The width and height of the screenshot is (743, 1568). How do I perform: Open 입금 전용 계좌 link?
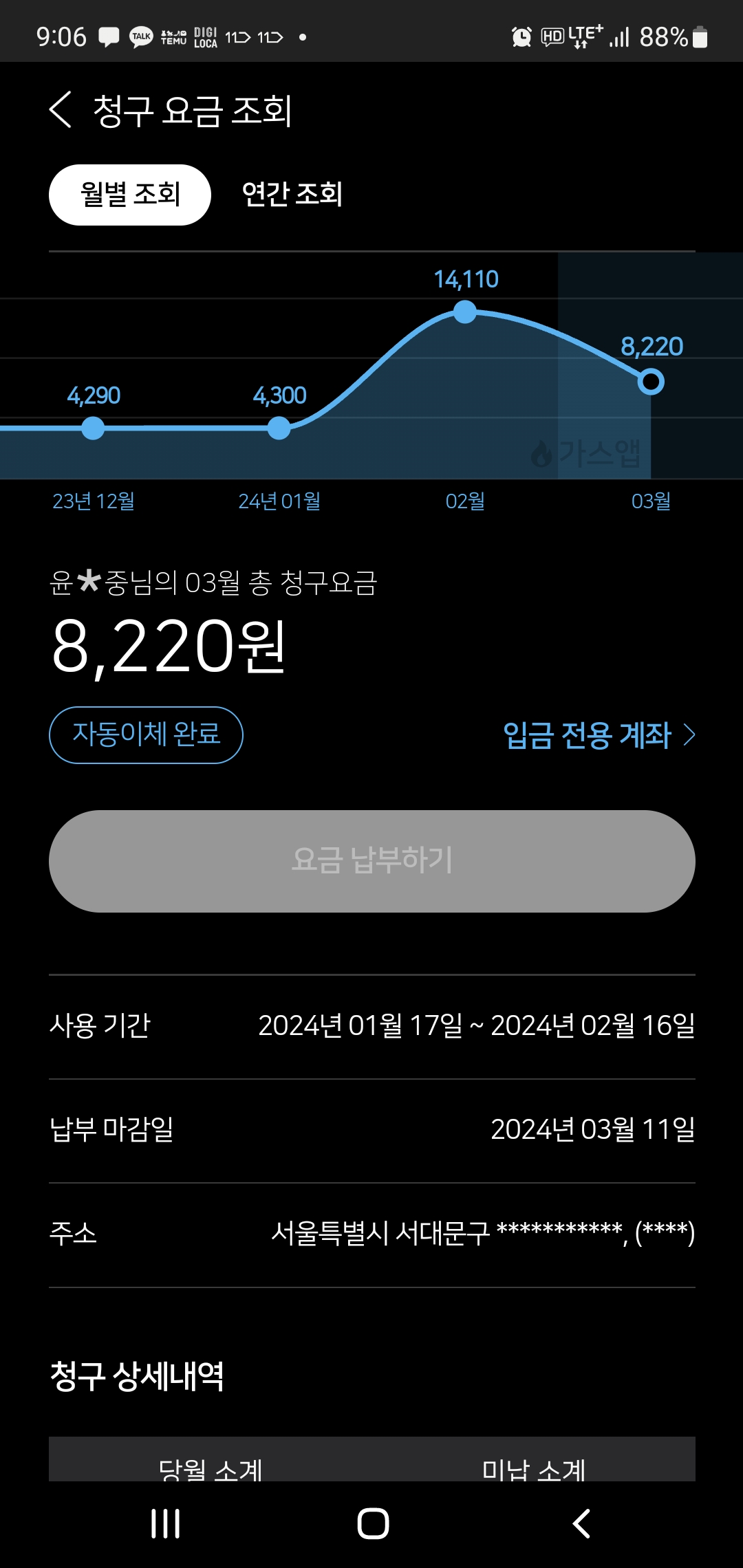599,735
